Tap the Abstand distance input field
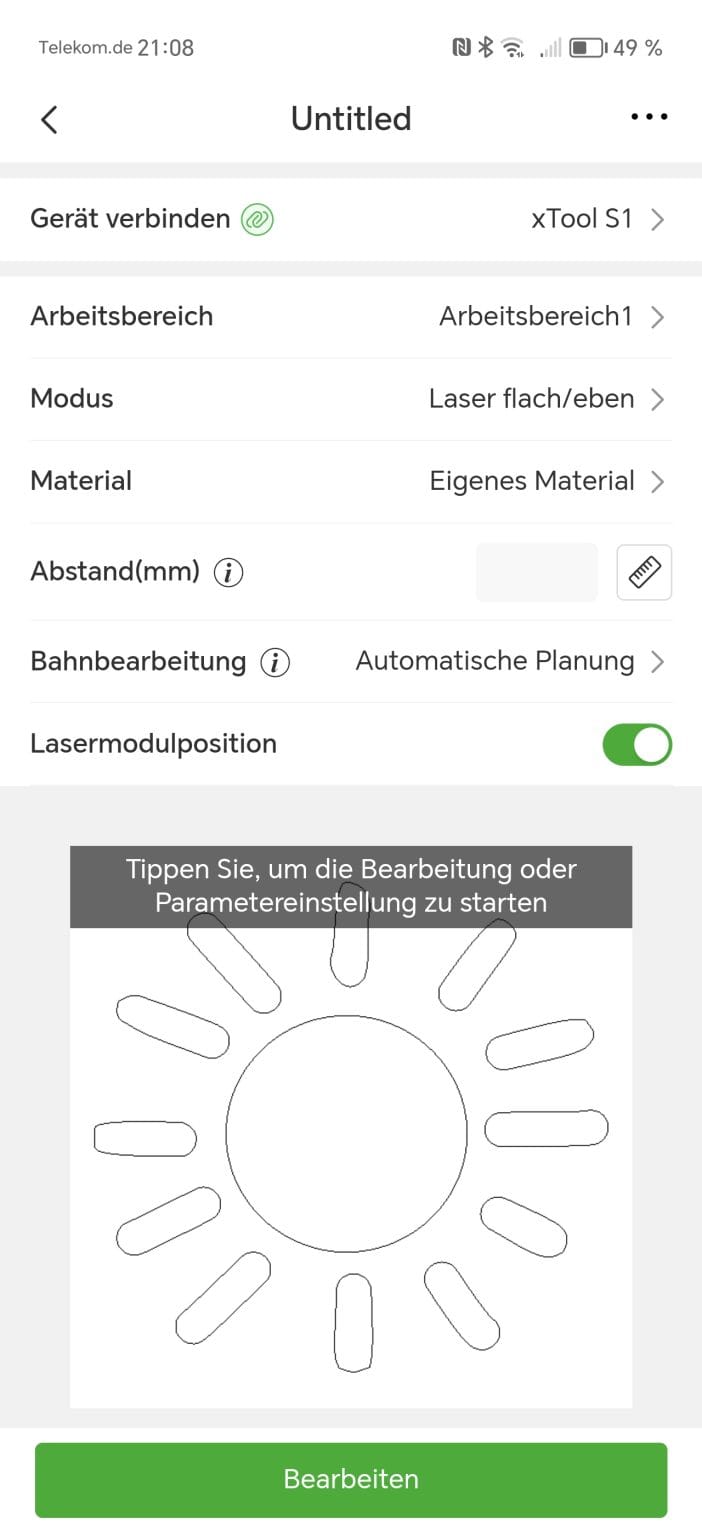The height and width of the screenshot is (1536, 702). pyautogui.click(x=537, y=573)
